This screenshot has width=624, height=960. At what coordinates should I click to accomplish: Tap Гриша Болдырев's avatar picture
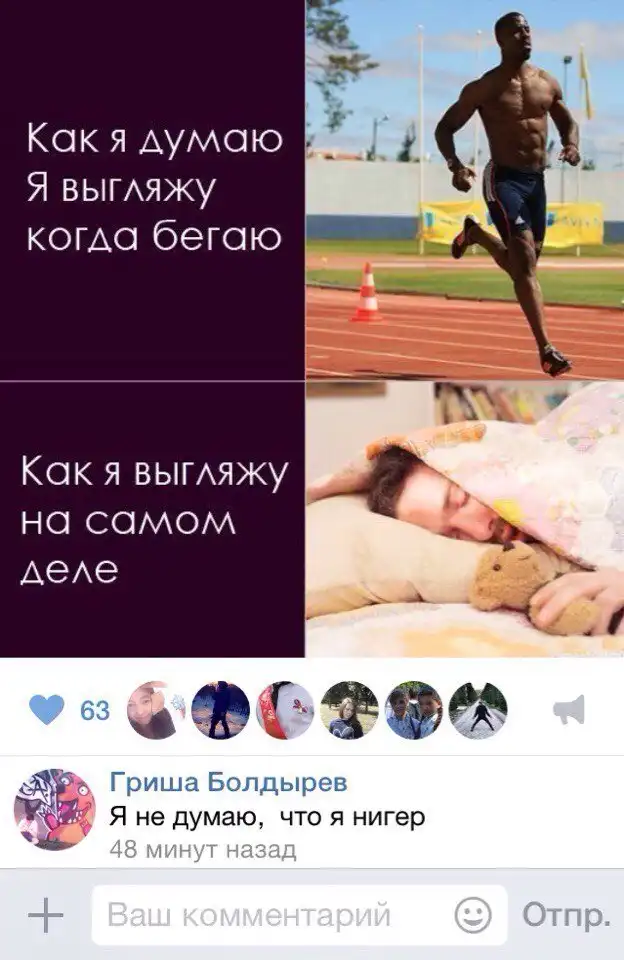coord(54,809)
